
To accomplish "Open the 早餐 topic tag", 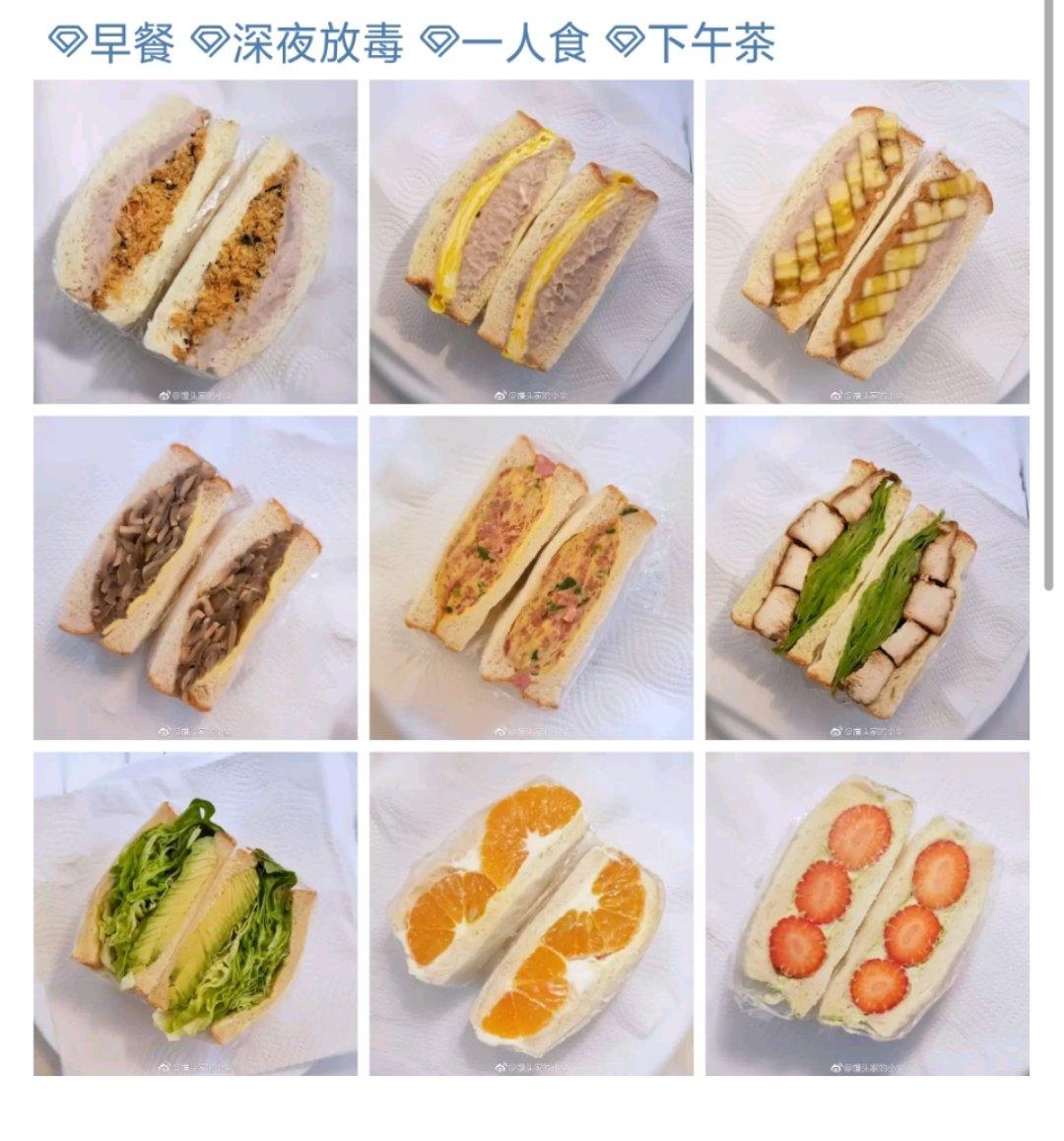I will [x=111, y=43].
